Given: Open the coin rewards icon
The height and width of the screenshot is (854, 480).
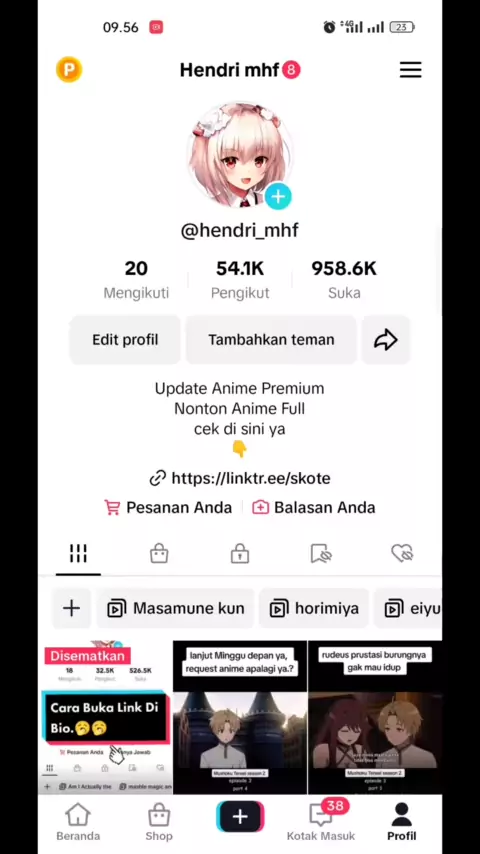Looking at the screenshot, I should click(x=69, y=70).
